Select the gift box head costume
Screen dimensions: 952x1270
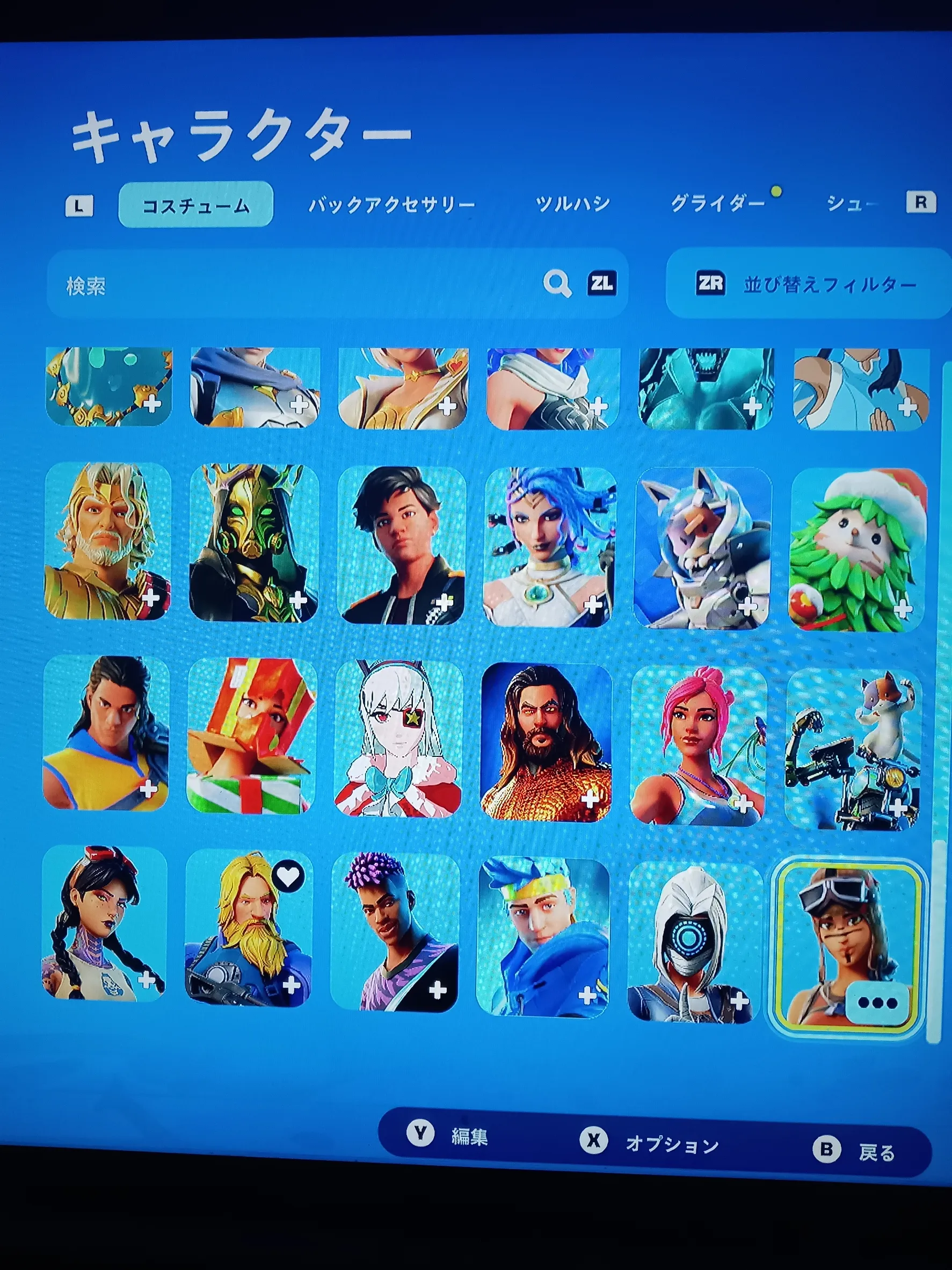click(x=250, y=735)
